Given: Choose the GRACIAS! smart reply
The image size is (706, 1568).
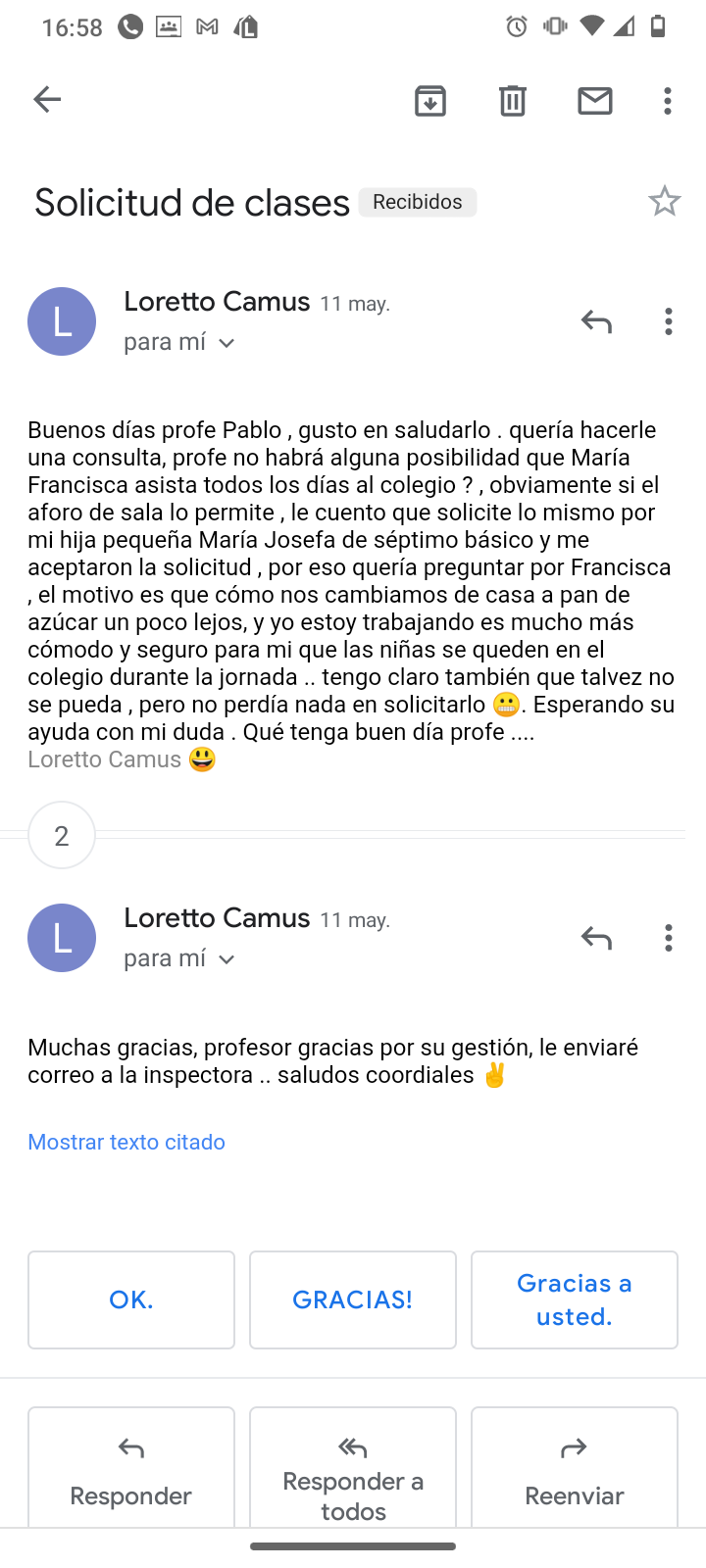Looking at the screenshot, I should coord(353,1299).
